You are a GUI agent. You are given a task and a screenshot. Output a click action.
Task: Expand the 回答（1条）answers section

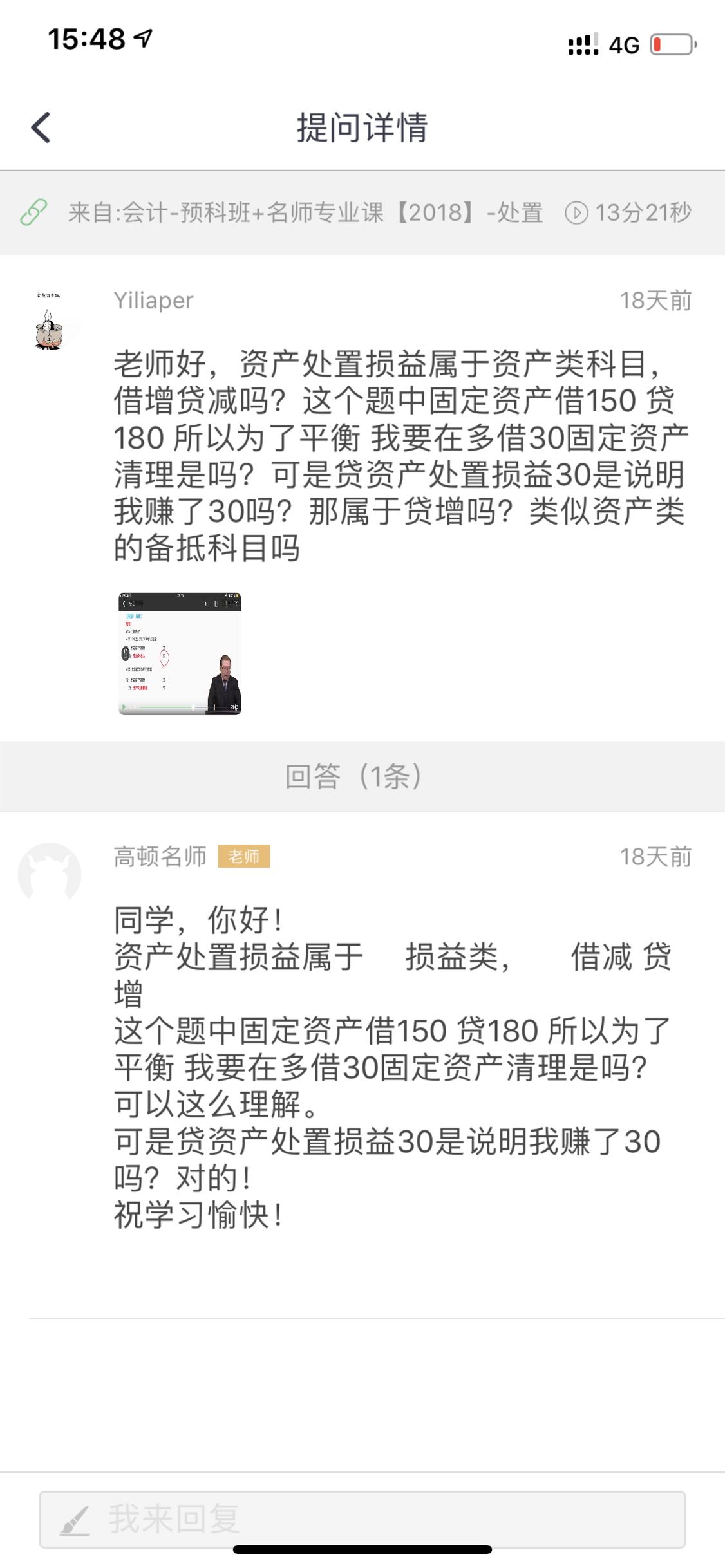(x=362, y=778)
